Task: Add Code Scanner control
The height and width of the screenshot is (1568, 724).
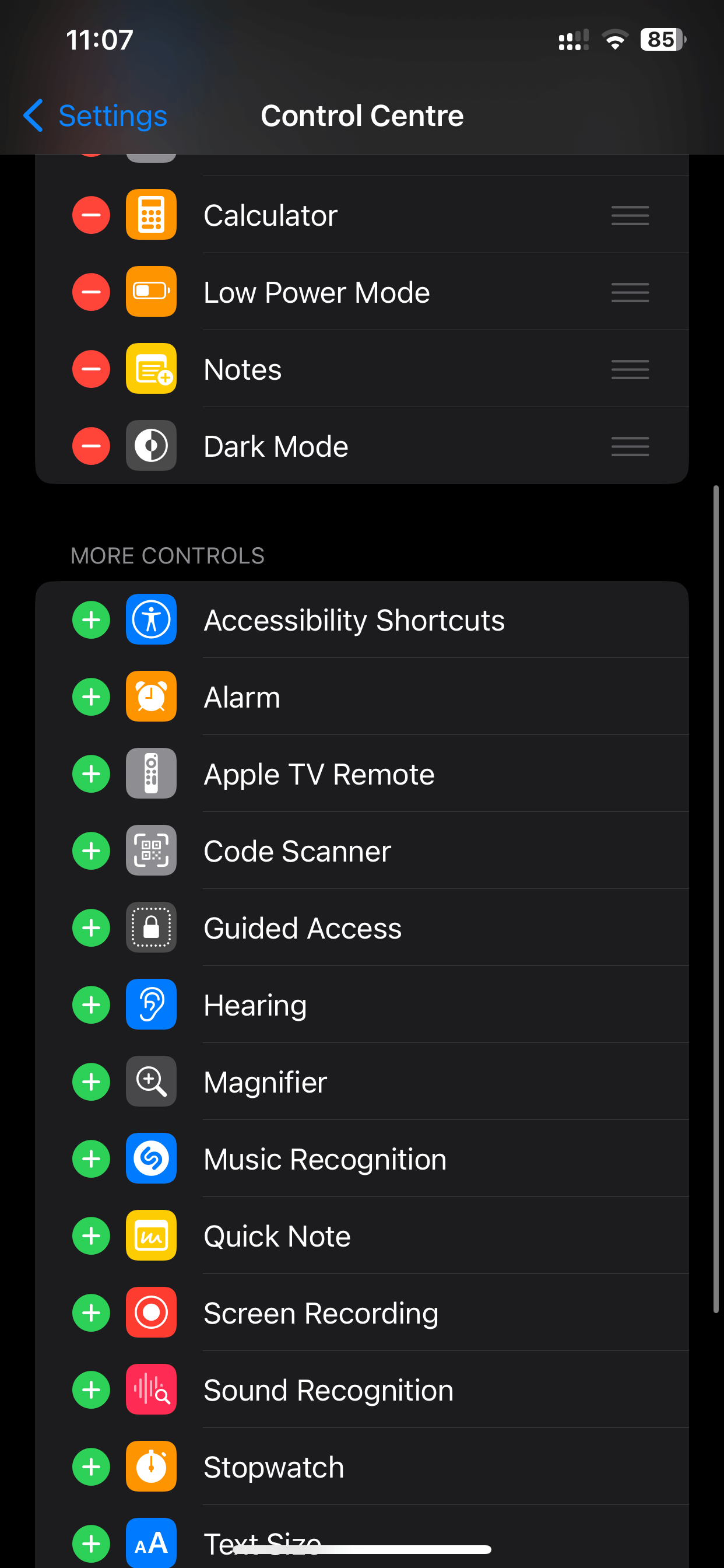Action: coord(92,851)
